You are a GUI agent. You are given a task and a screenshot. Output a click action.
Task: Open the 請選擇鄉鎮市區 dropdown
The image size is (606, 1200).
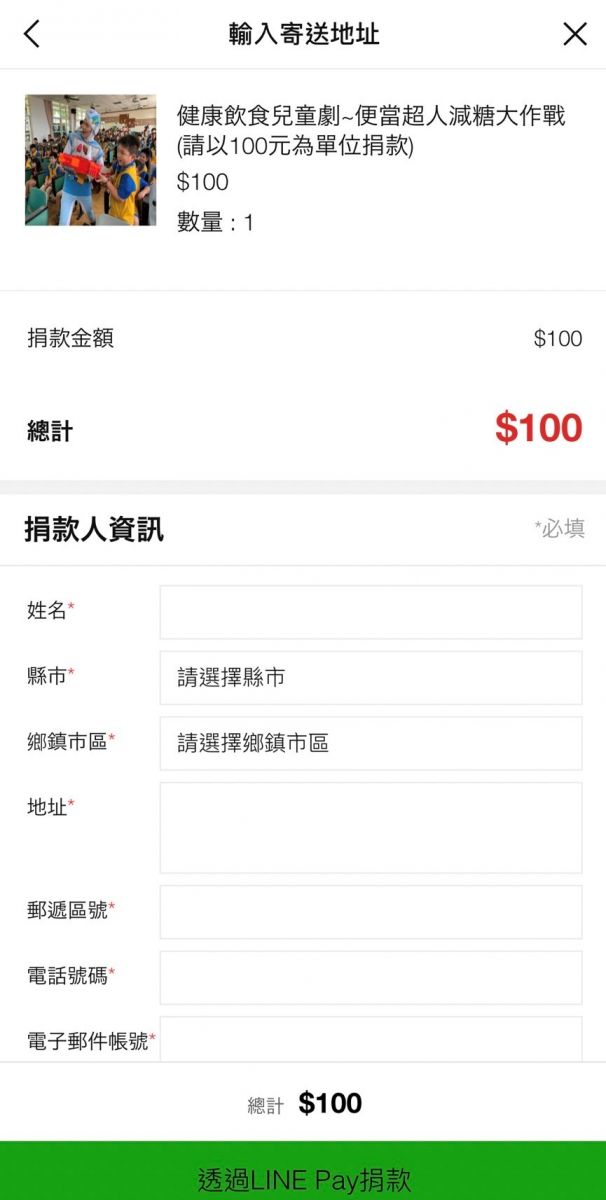(x=370, y=744)
